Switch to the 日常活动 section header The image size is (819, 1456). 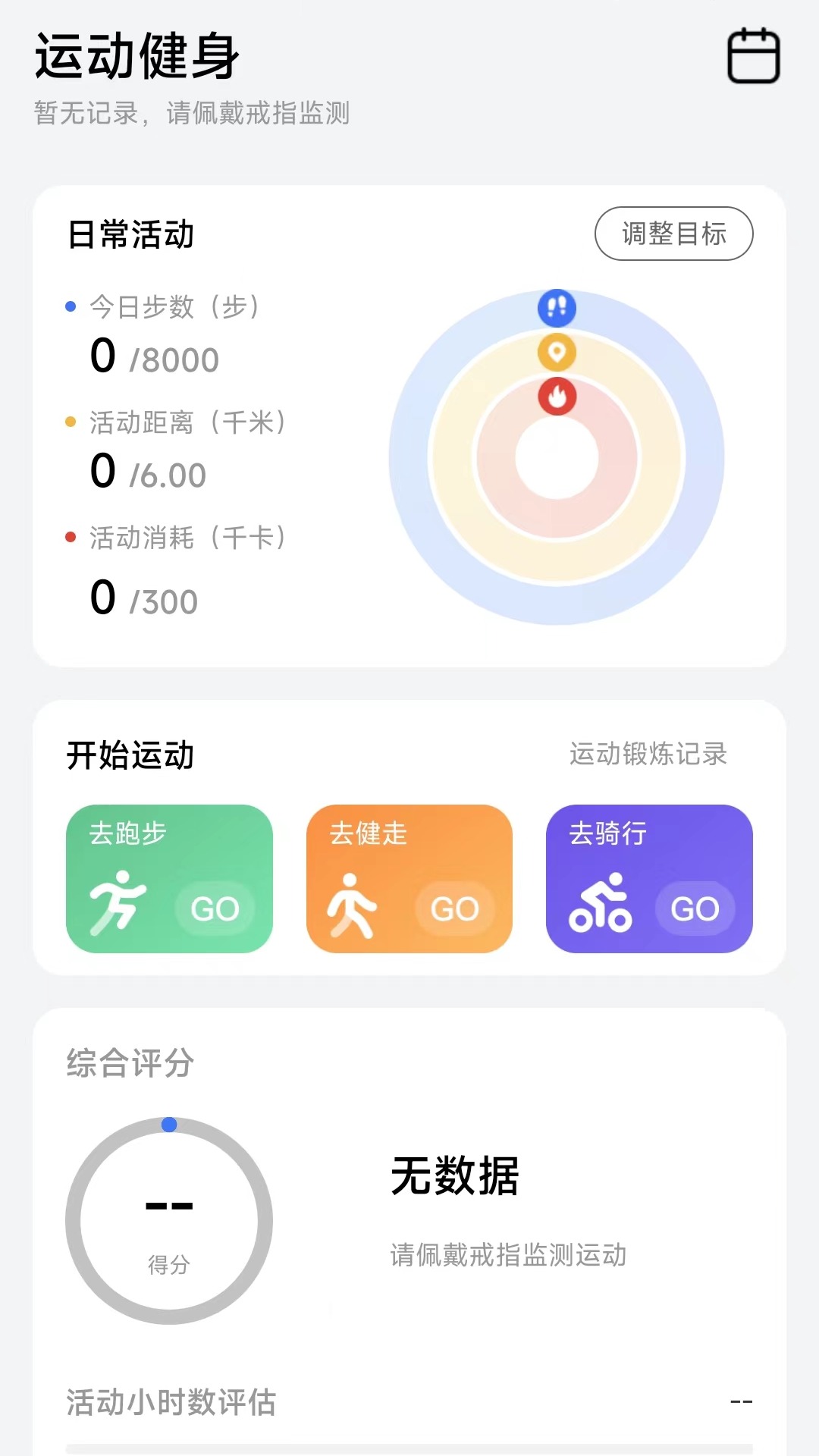[131, 234]
